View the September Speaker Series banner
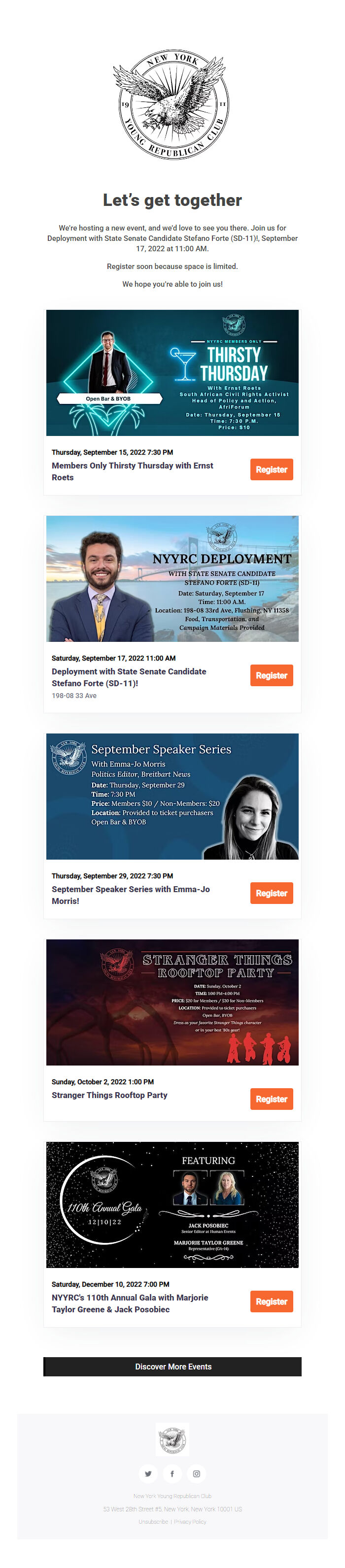This screenshot has height=1568, width=345. pos(172,796)
